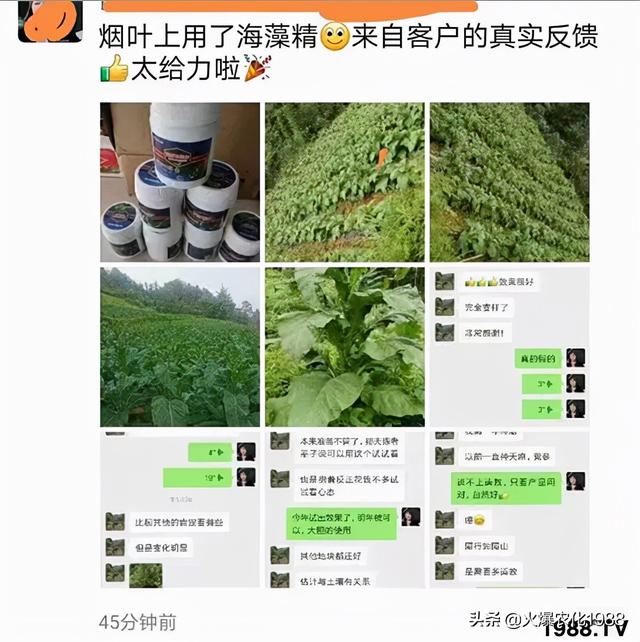Open the third photo of the green slope

pyautogui.click(x=509, y=182)
